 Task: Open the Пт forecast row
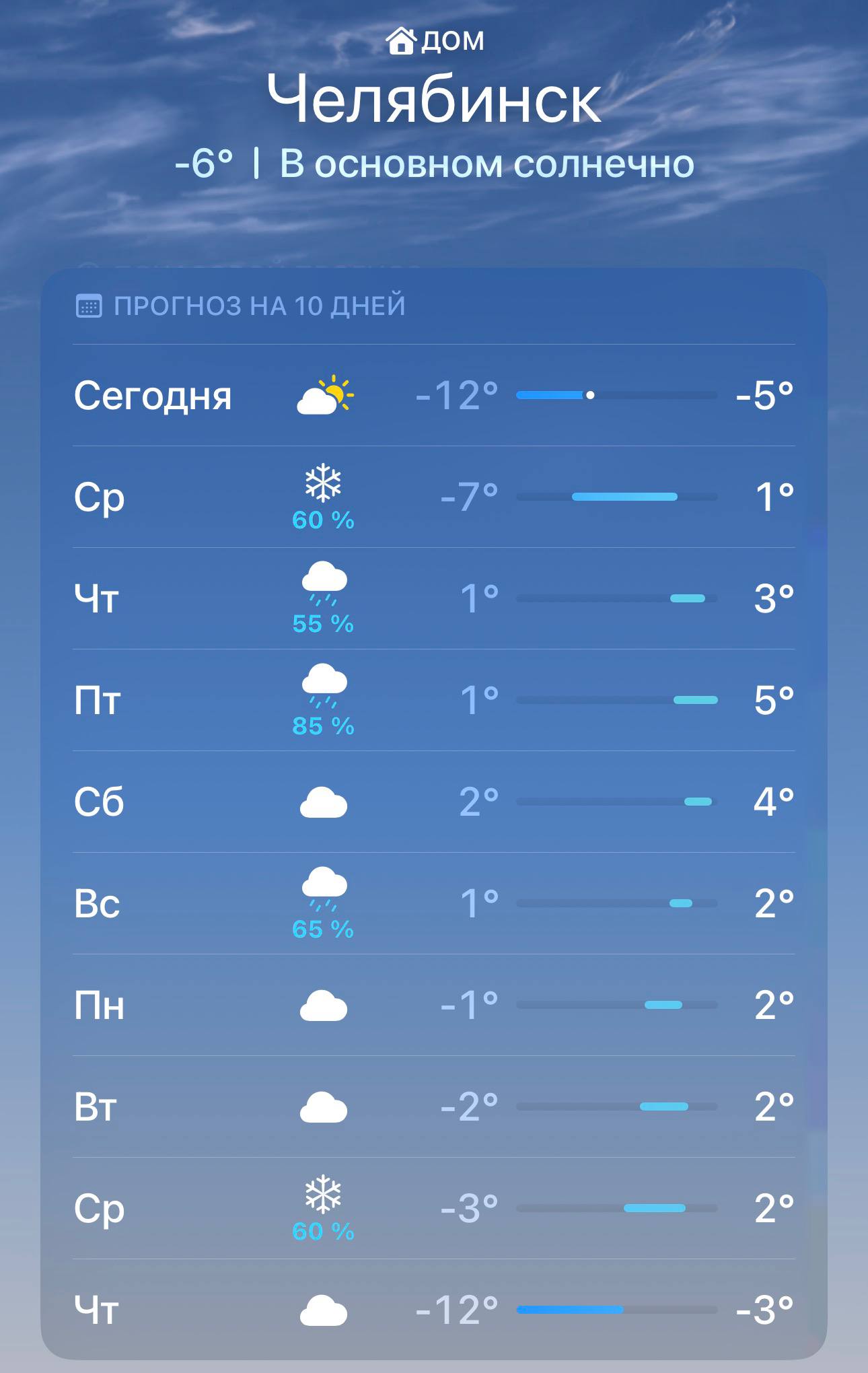pos(434,700)
